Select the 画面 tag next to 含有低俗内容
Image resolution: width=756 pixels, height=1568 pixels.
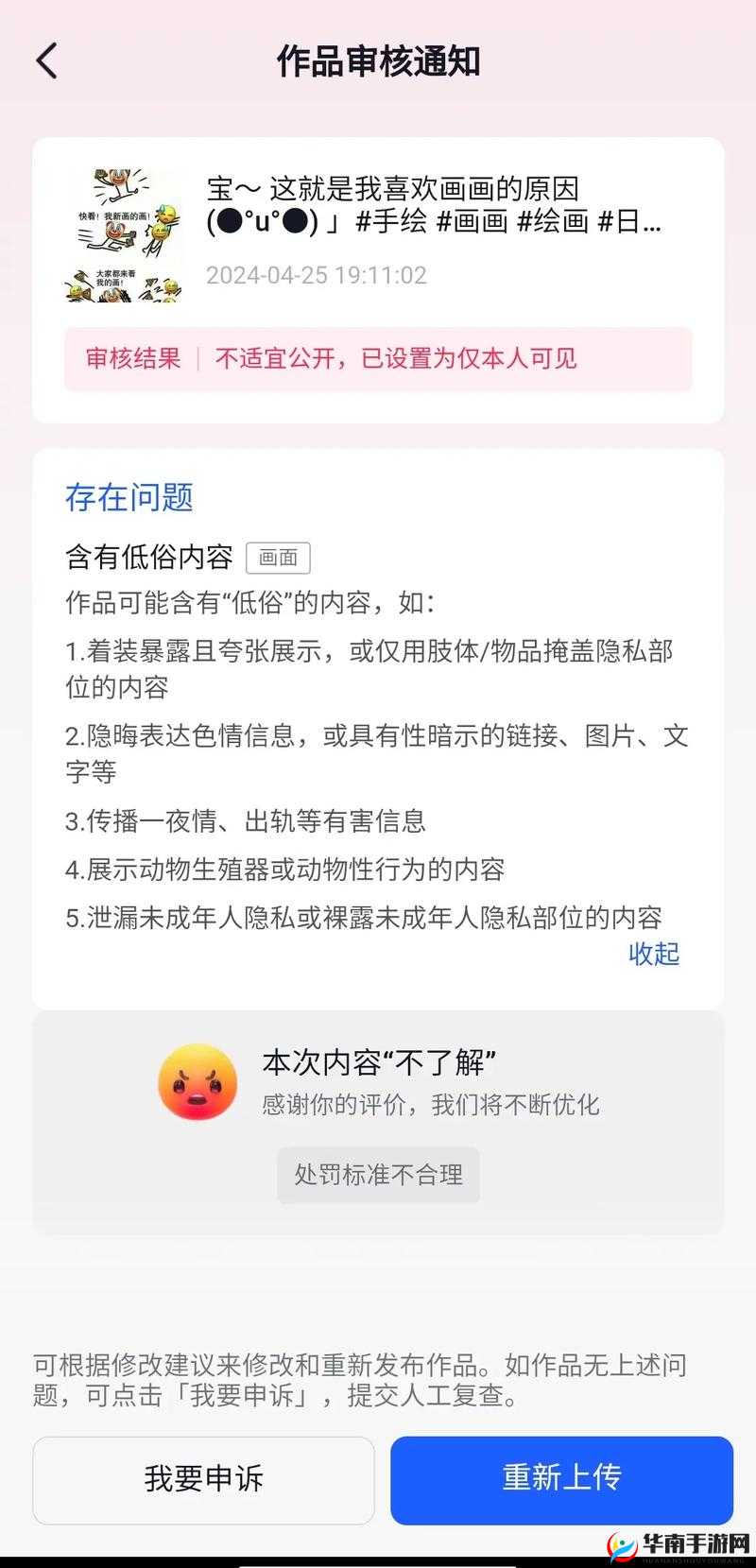pyautogui.click(x=278, y=558)
